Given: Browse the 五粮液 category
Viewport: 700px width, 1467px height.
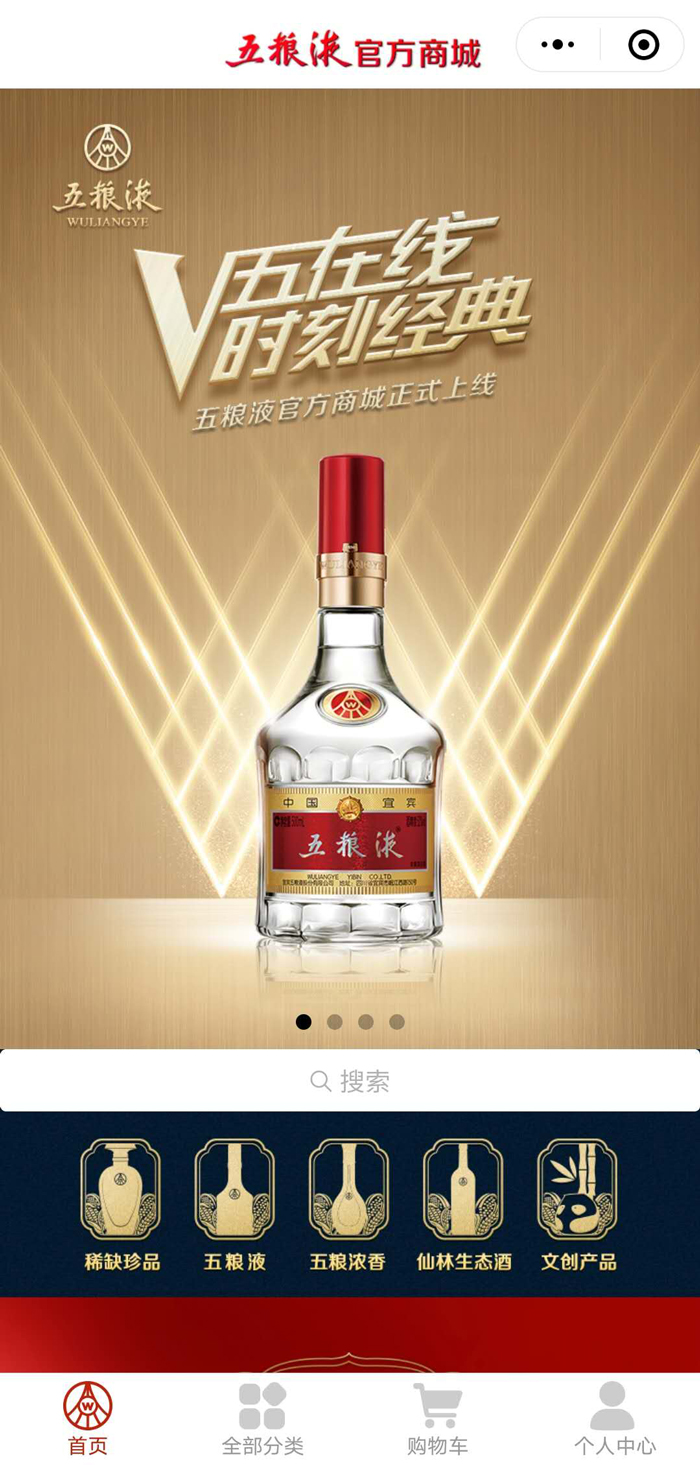Looking at the screenshot, I should pyautogui.click(x=235, y=1205).
